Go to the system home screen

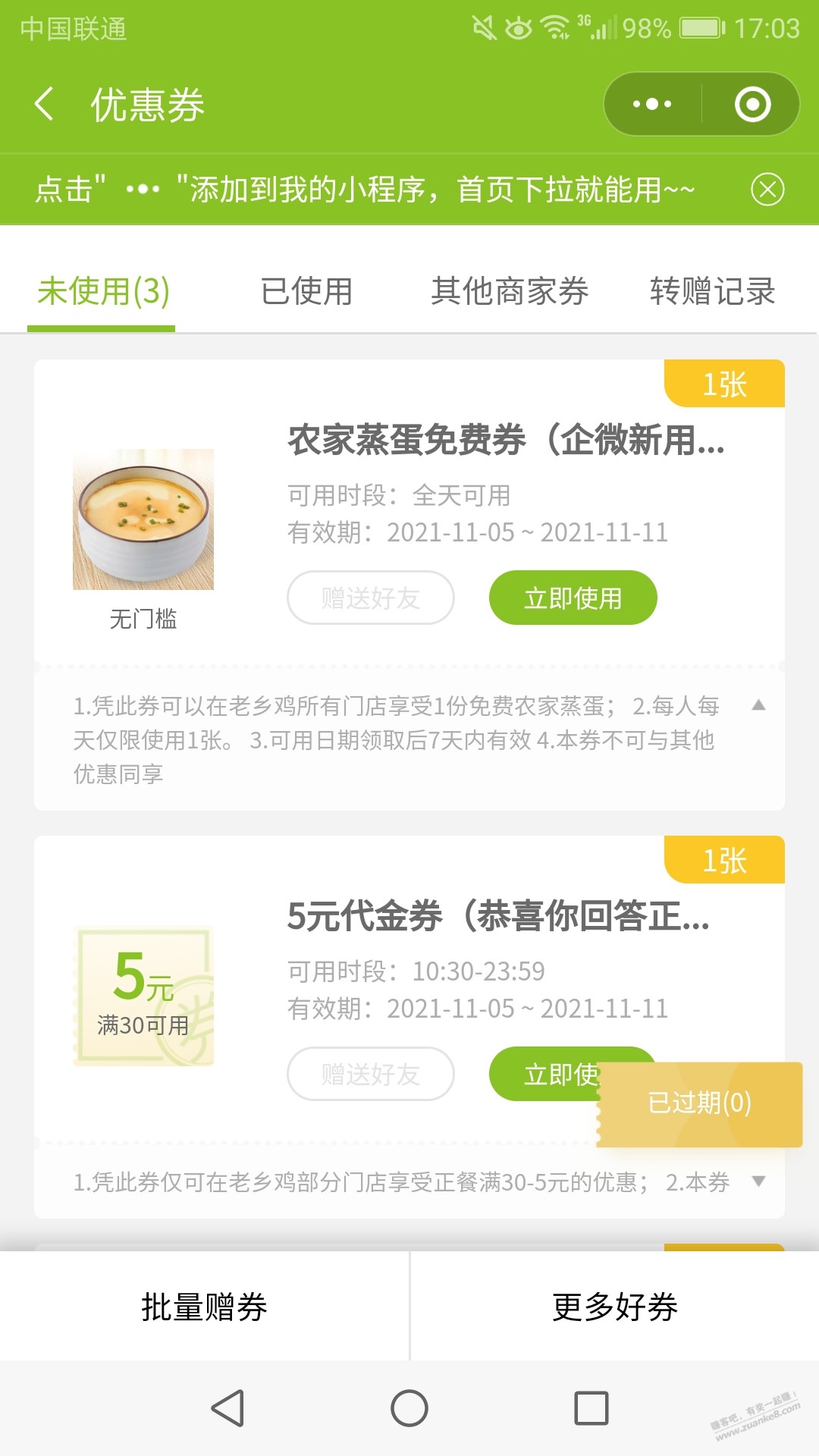point(409,1408)
